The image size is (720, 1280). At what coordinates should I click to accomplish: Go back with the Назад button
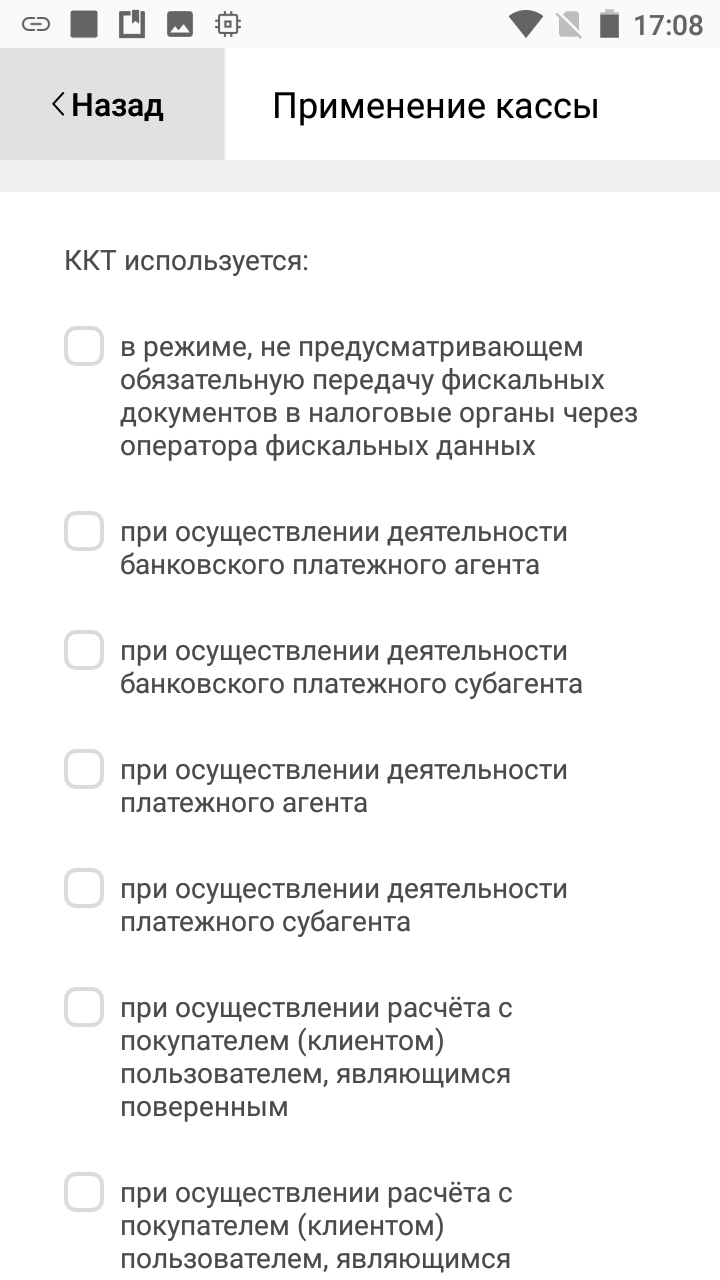pyautogui.click(x=110, y=105)
